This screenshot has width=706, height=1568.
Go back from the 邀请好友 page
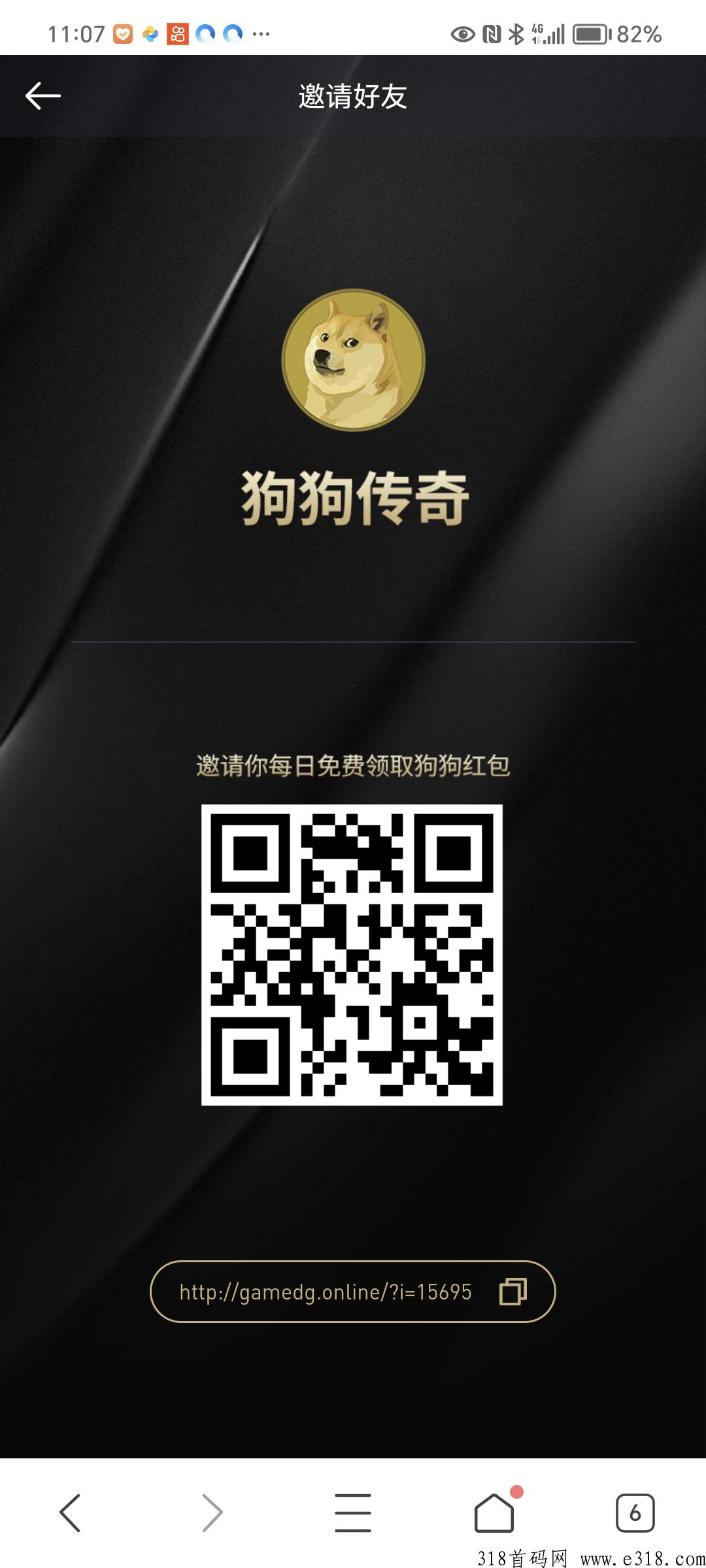[43, 96]
